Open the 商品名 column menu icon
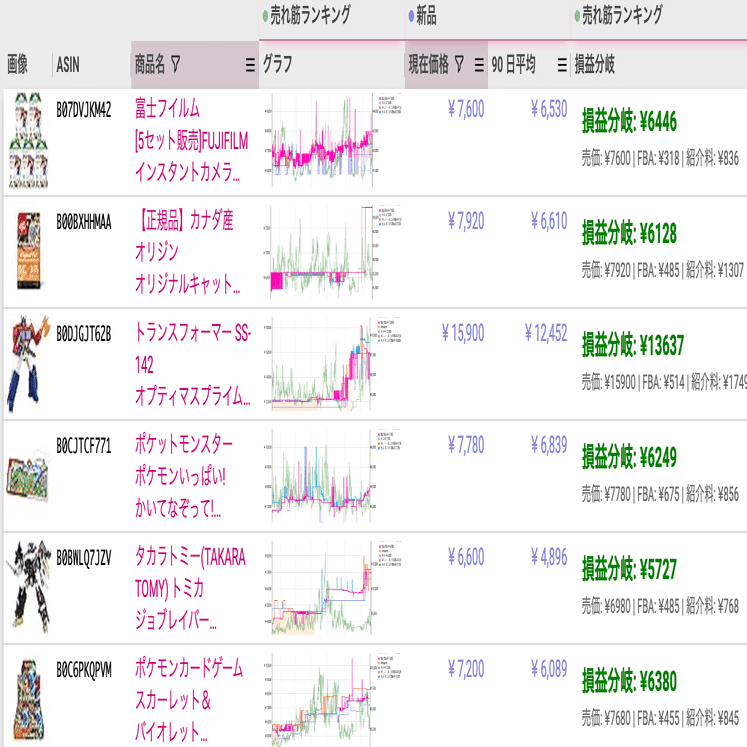Image resolution: width=747 pixels, height=747 pixels. click(250, 65)
